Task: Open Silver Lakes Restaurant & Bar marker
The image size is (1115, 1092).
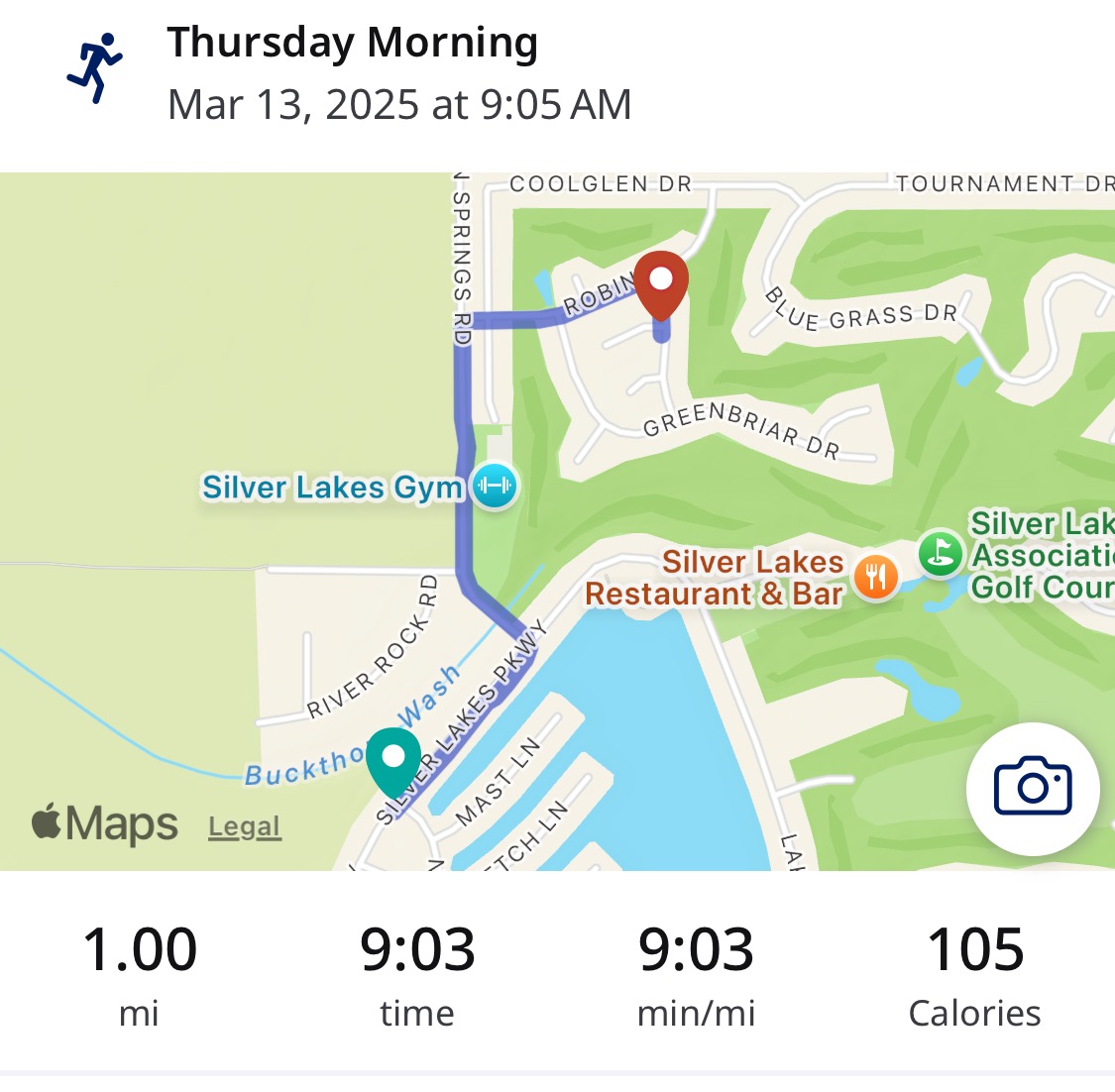Action: 876,576
